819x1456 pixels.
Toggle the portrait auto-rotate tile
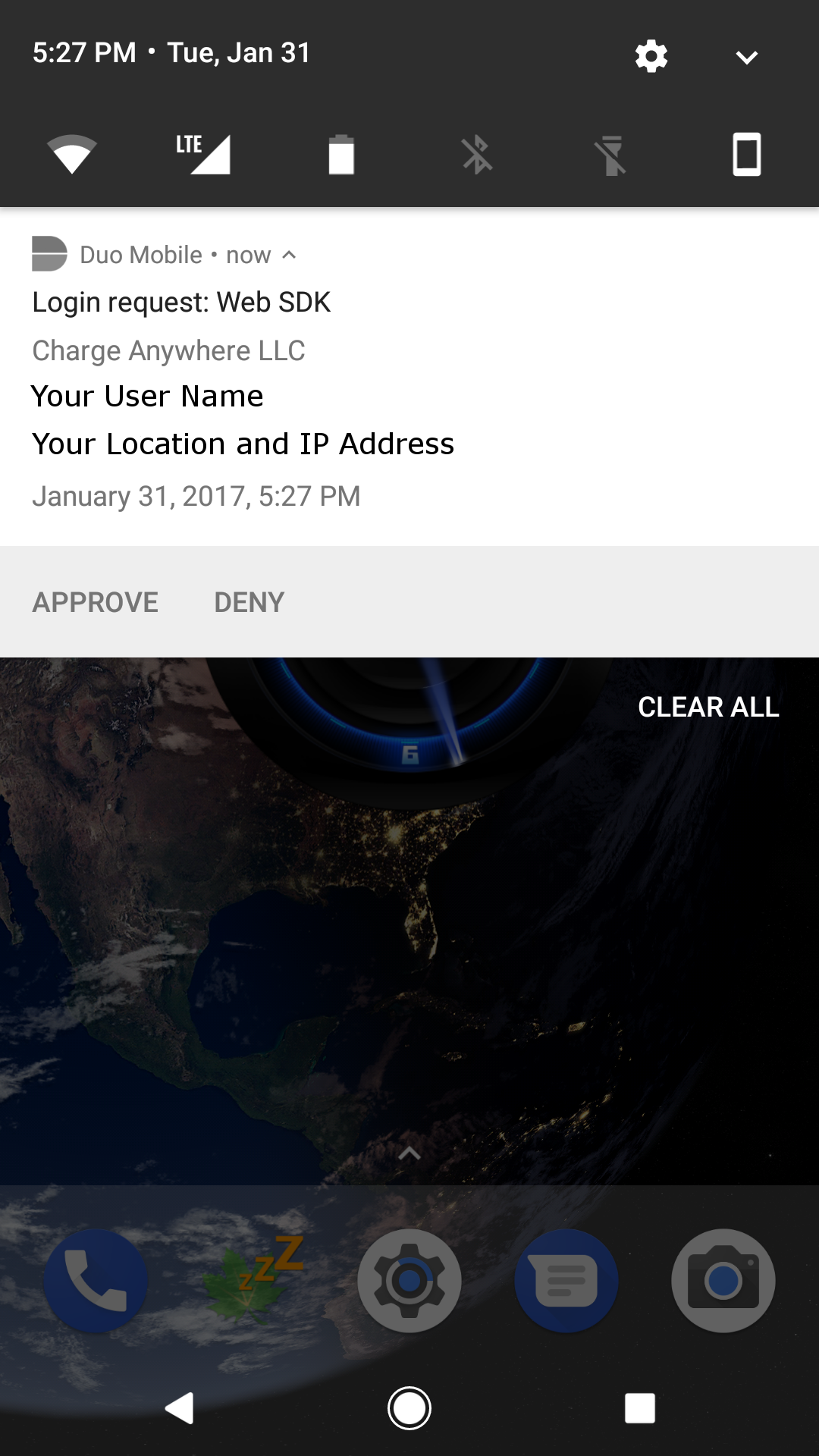coord(746,155)
